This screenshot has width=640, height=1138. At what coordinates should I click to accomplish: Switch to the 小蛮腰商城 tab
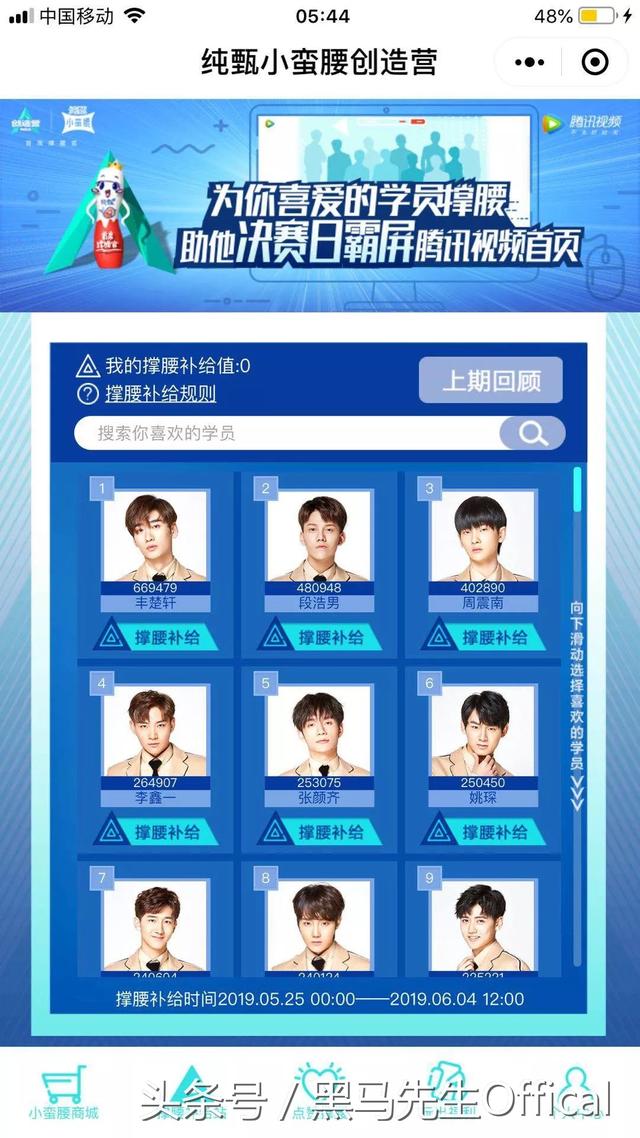click(64, 1093)
